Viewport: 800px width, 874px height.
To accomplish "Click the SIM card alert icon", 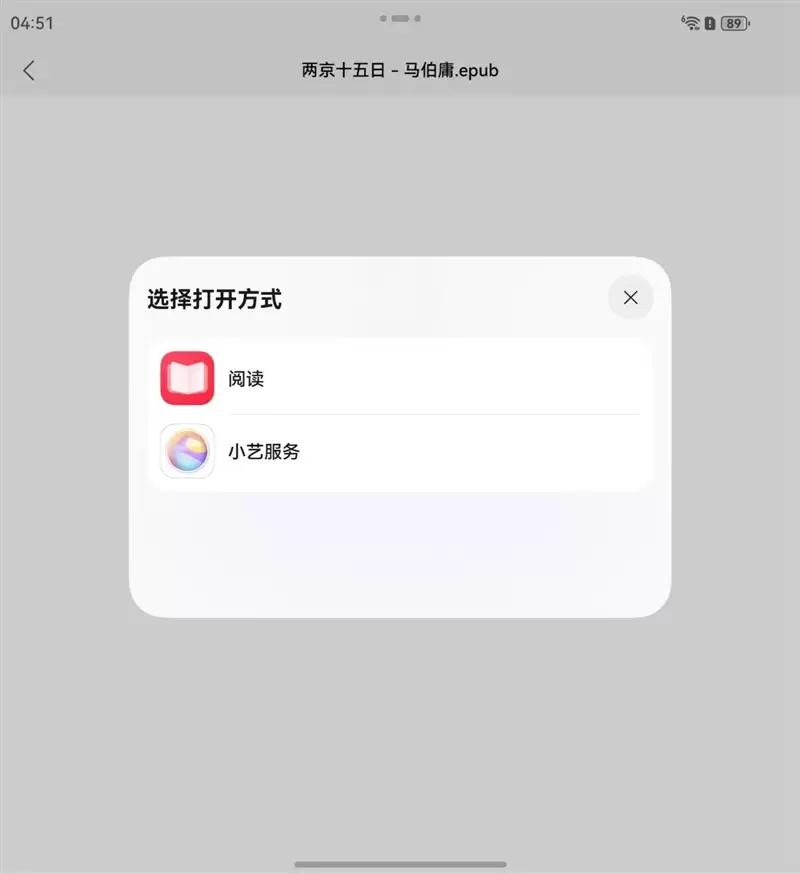I will tap(709, 22).
